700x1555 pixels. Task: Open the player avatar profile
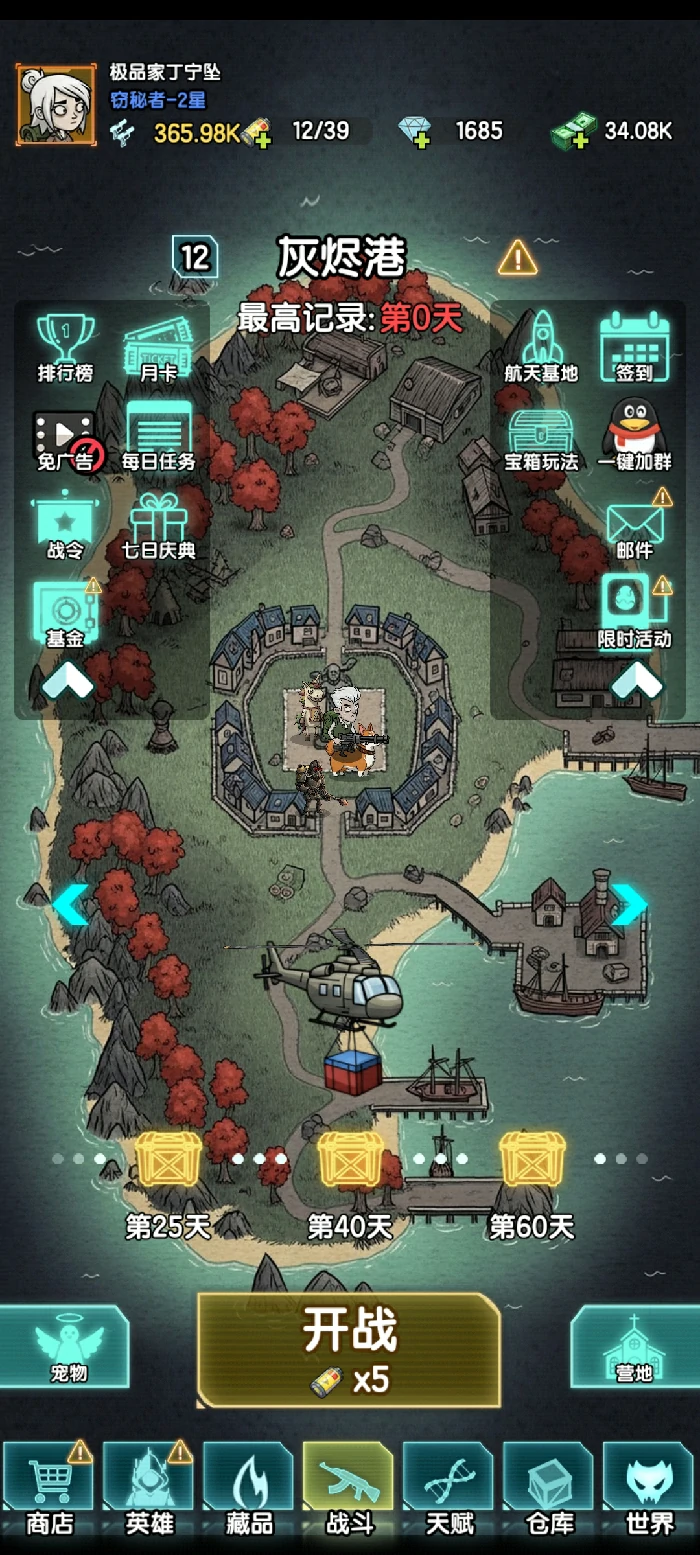point(56,105)
